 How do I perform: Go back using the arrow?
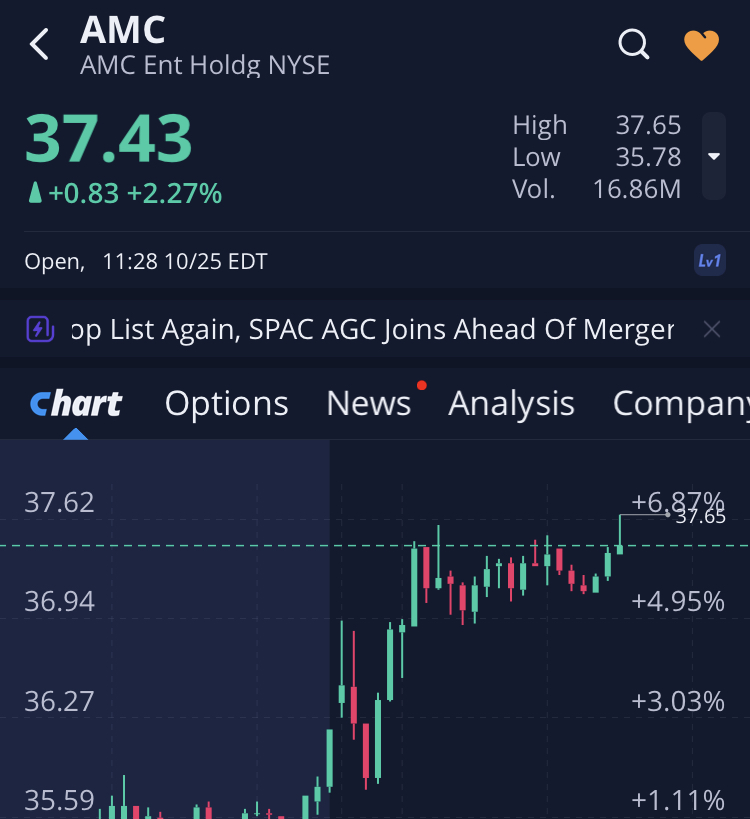click(39, 45)
